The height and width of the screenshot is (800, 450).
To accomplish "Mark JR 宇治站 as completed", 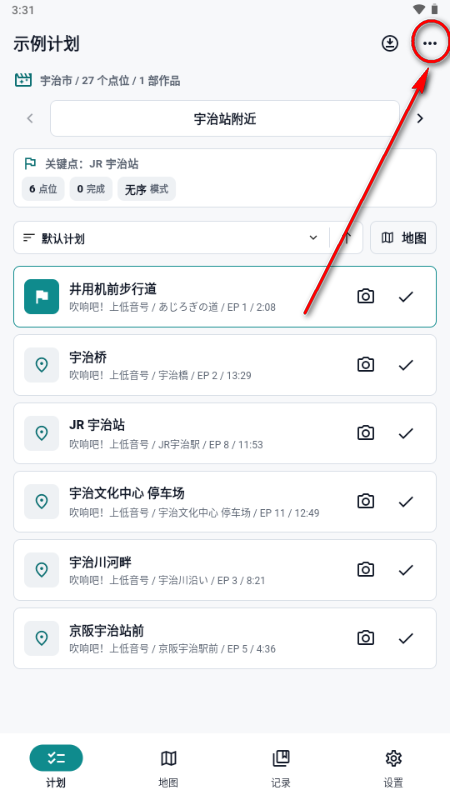I will point(406,433).
